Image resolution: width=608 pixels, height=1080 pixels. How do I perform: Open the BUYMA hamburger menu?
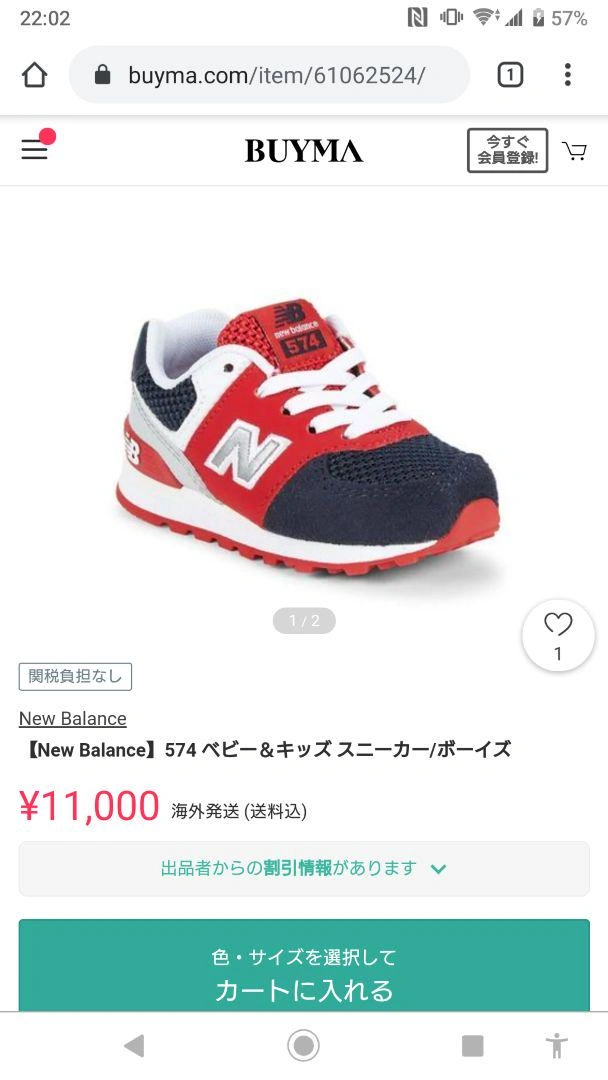click(x=35, y=150)
